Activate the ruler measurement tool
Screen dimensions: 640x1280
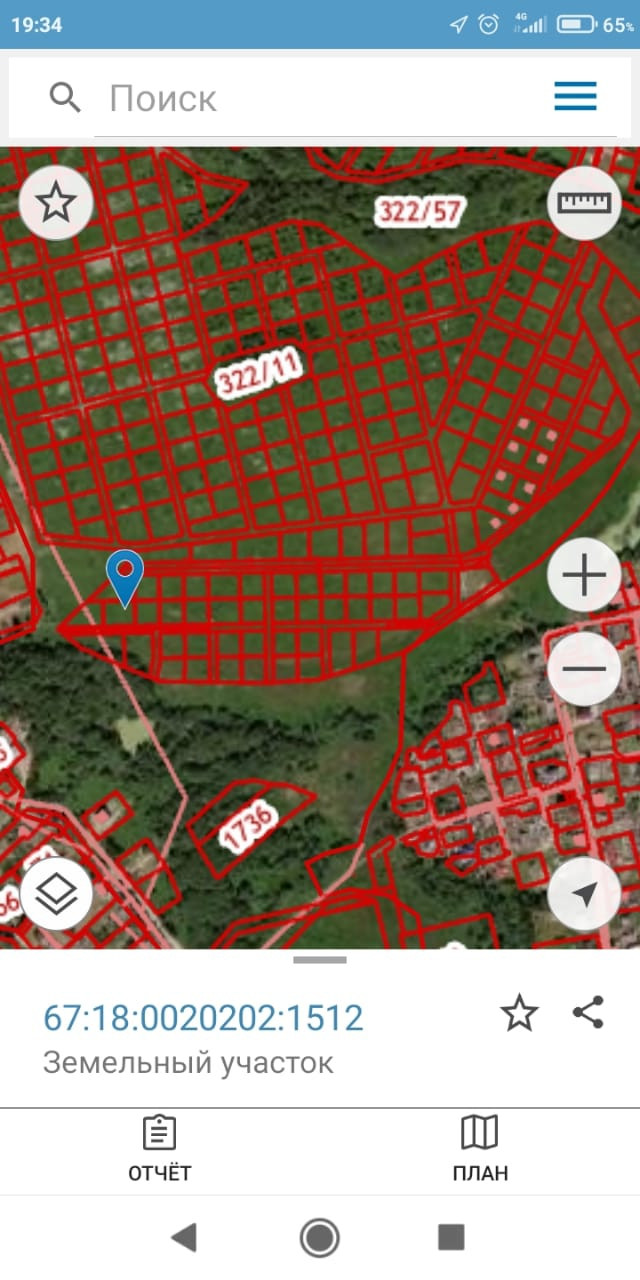[584, 203]
